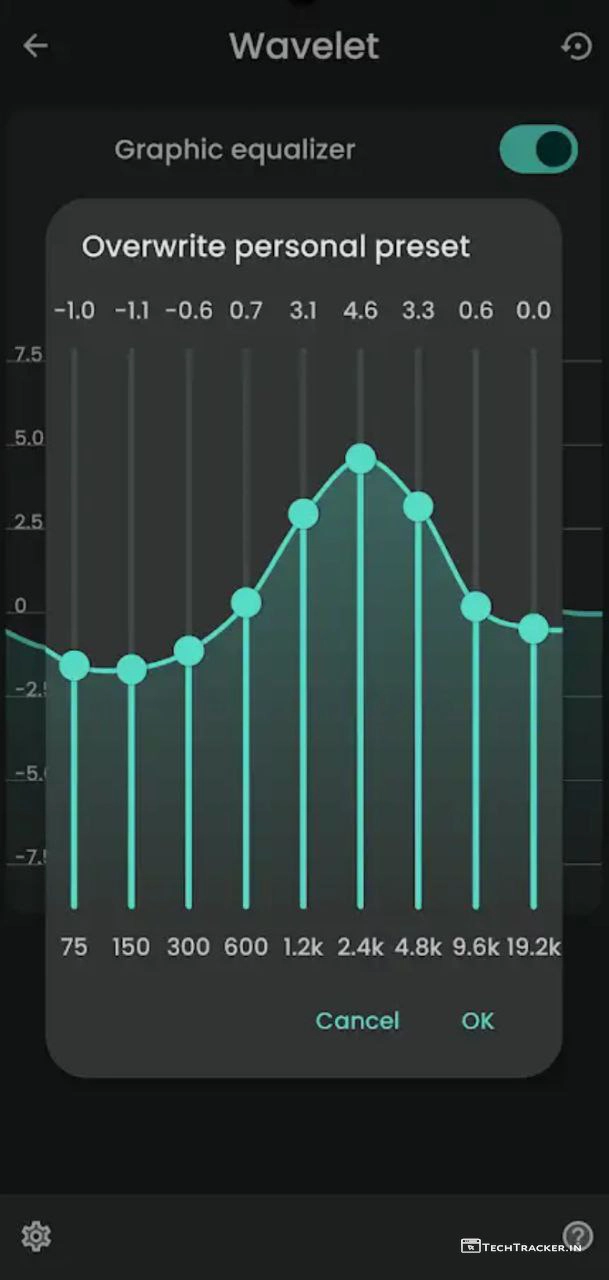The image size is (609, 1280).
Task: Tap the 4.8k band slider
Action: (418, 507)
